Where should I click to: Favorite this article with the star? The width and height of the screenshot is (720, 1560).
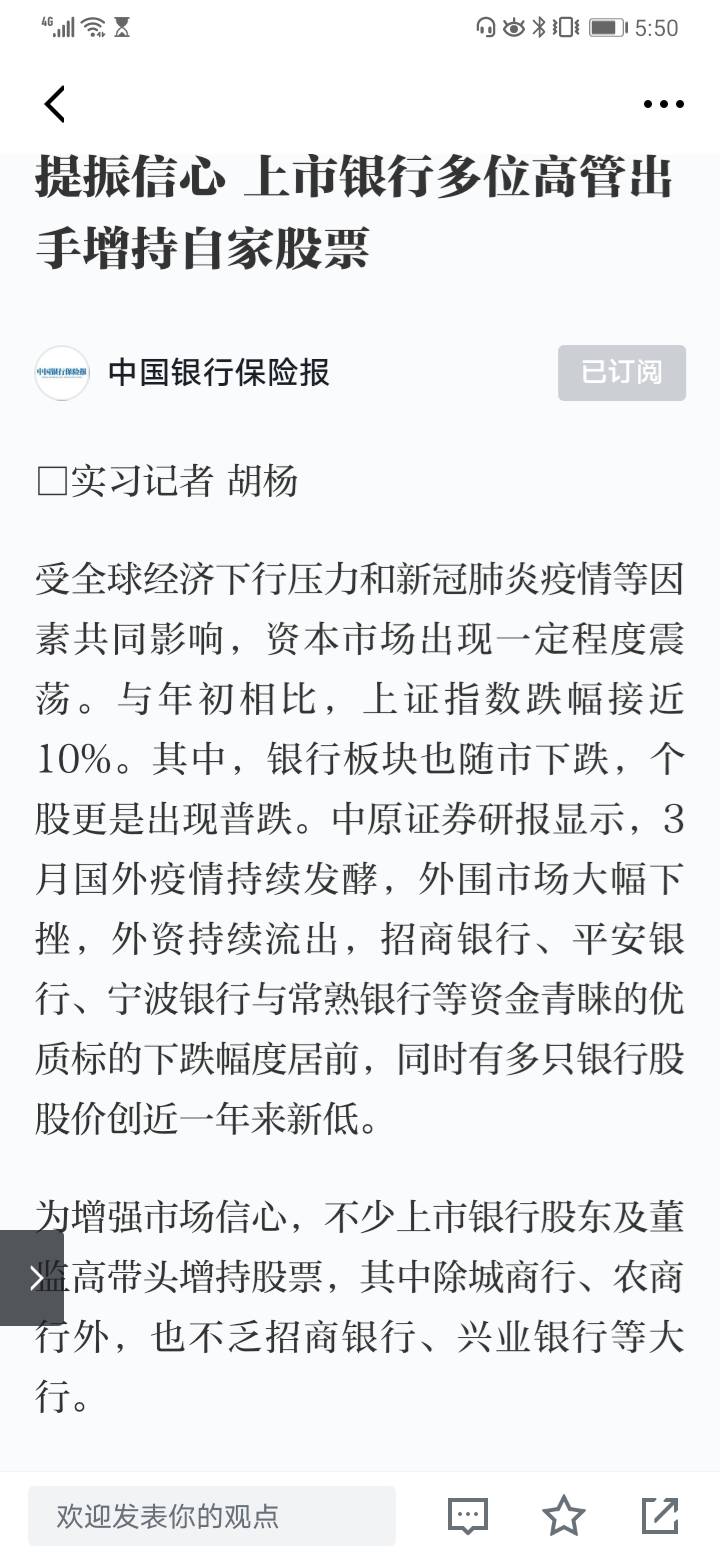[x=563, y=1516]
